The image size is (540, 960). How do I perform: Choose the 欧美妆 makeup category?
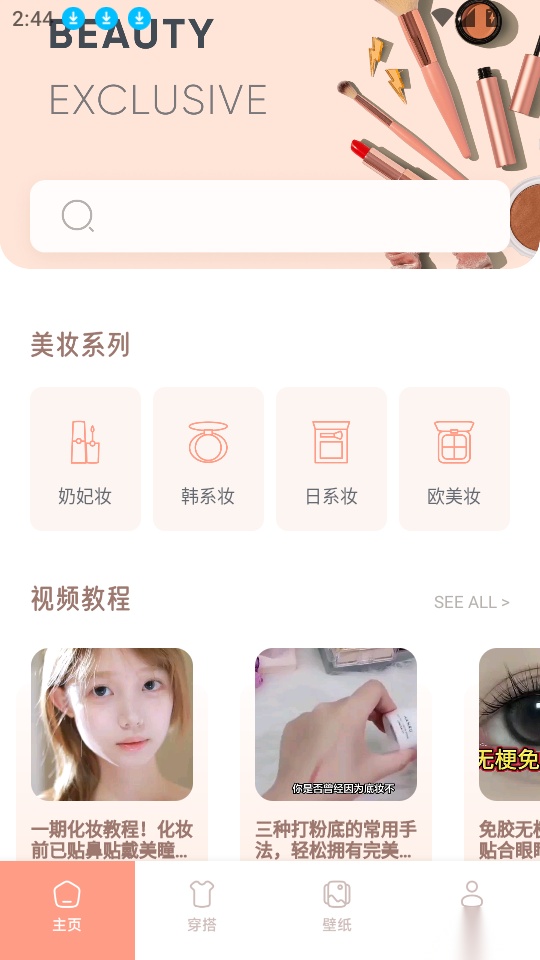click(x=454, y=459)
